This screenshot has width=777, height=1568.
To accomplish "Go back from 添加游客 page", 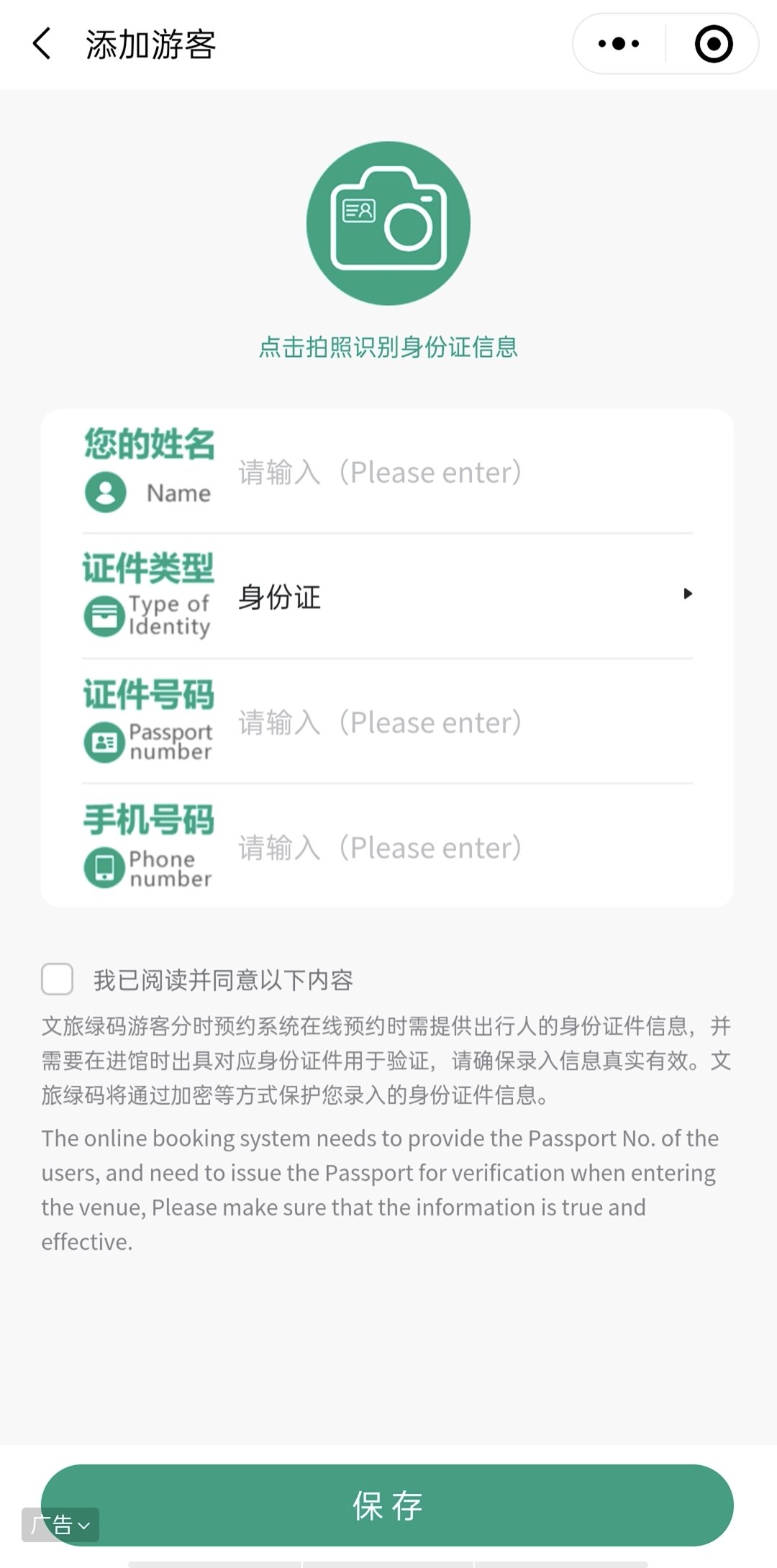I will pos(42,44).
